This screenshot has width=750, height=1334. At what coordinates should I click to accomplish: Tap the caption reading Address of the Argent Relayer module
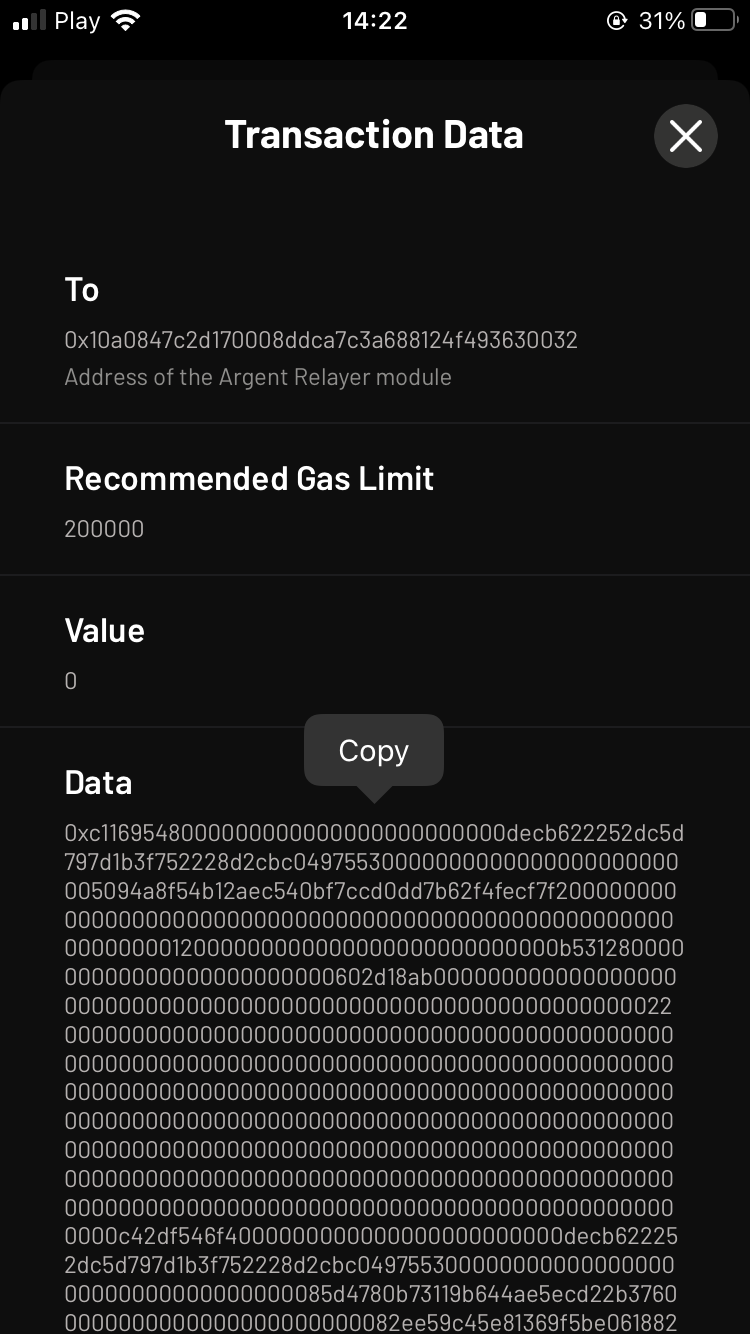[x=258, y=377]
